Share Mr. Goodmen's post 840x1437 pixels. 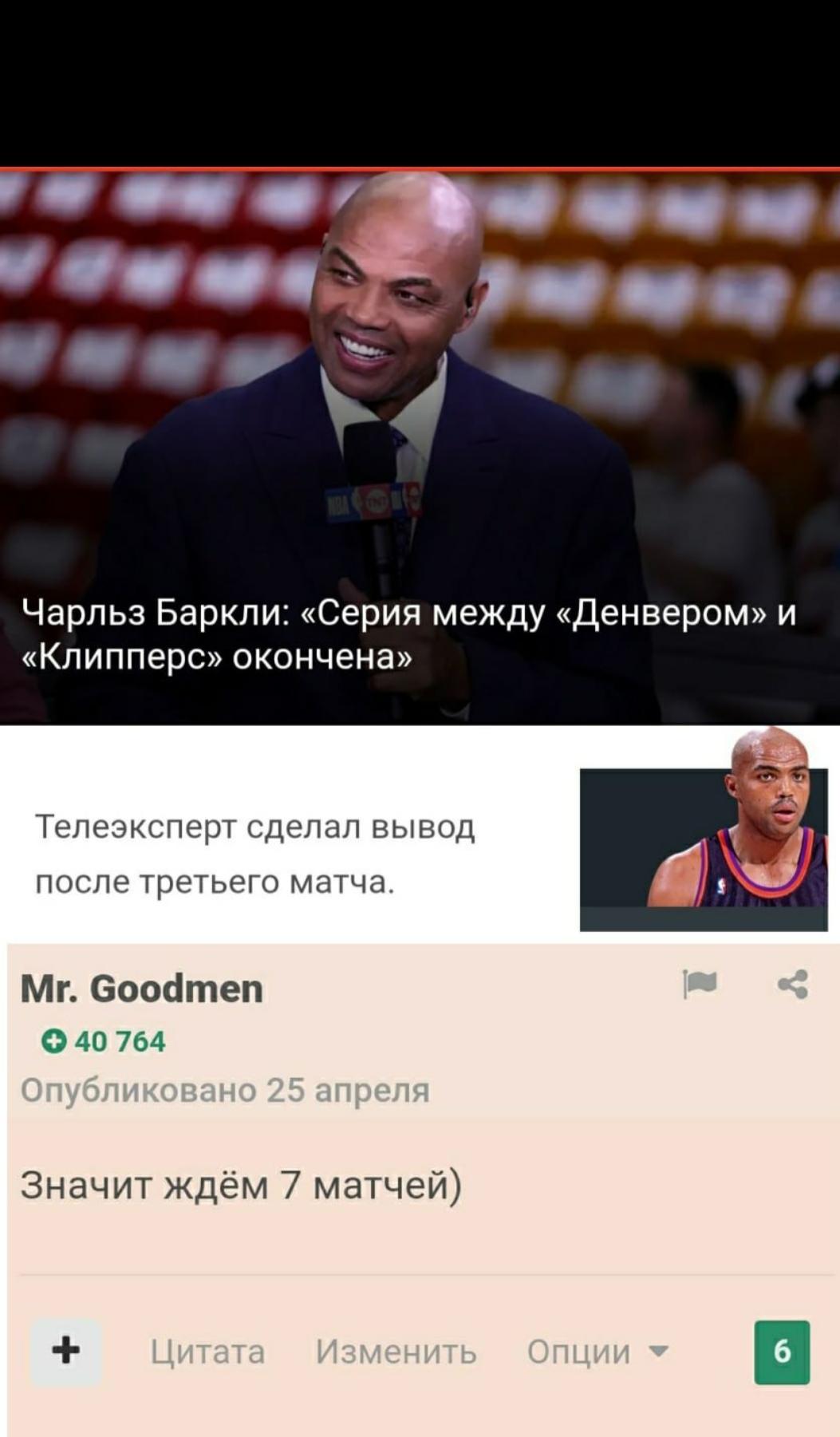[x=793, y=985]
